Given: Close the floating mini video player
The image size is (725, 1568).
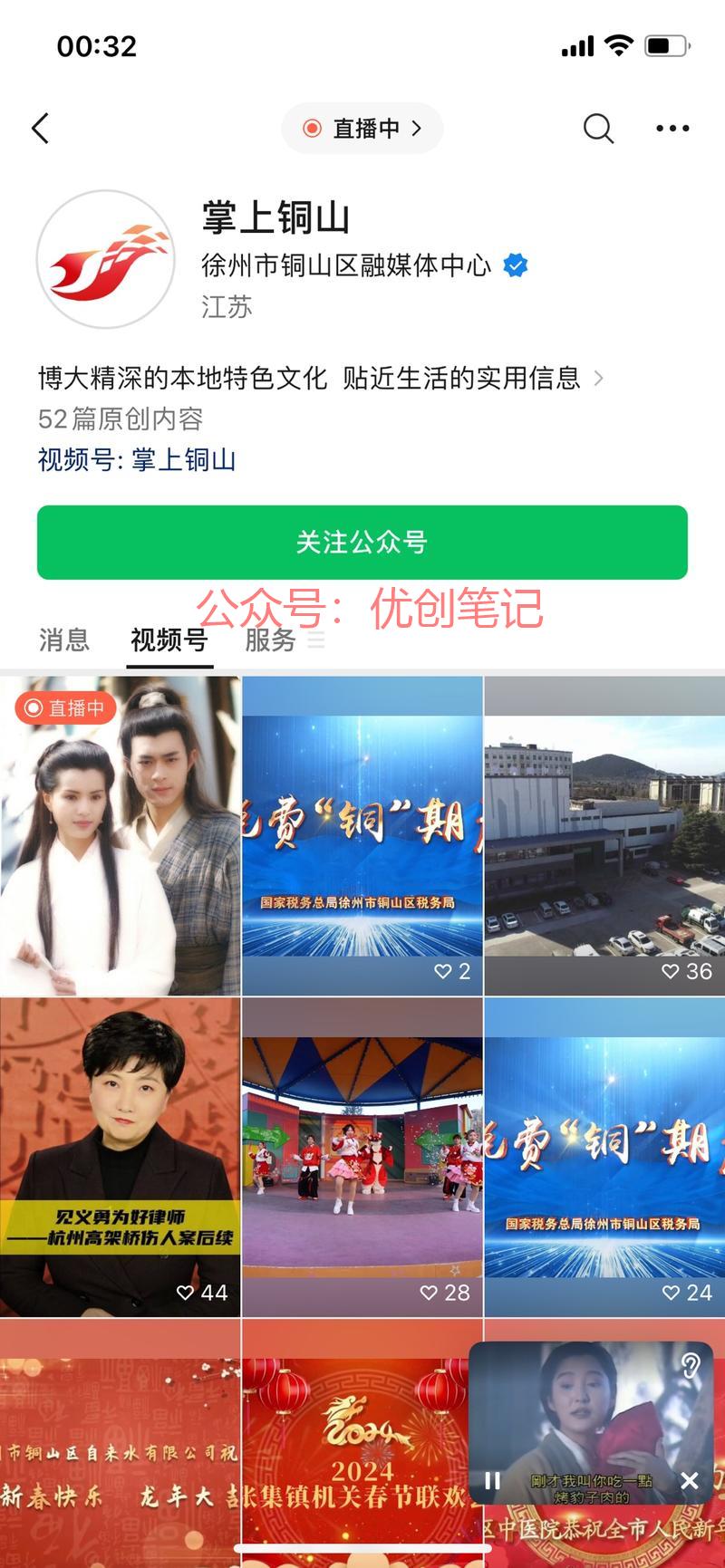Looking at the screenshot, I should pos(690,1480).
